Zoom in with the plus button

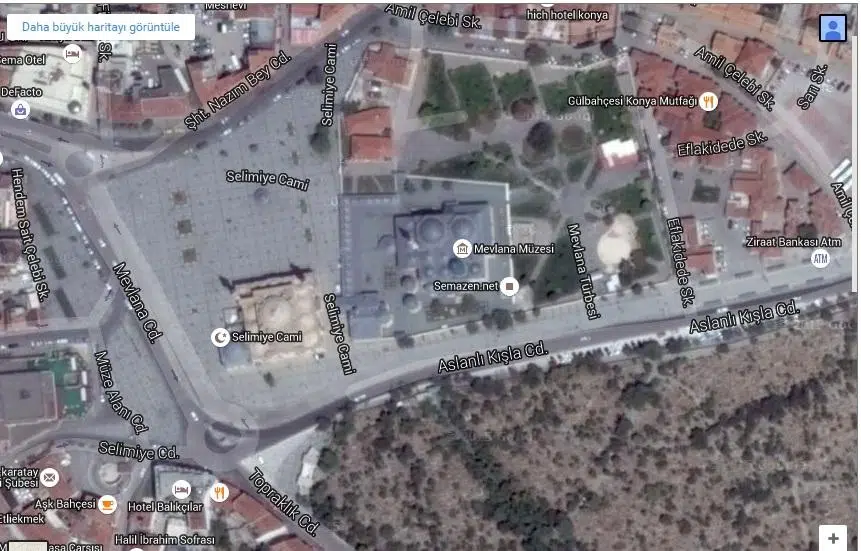pyautogui.click(x=832, y=538)
